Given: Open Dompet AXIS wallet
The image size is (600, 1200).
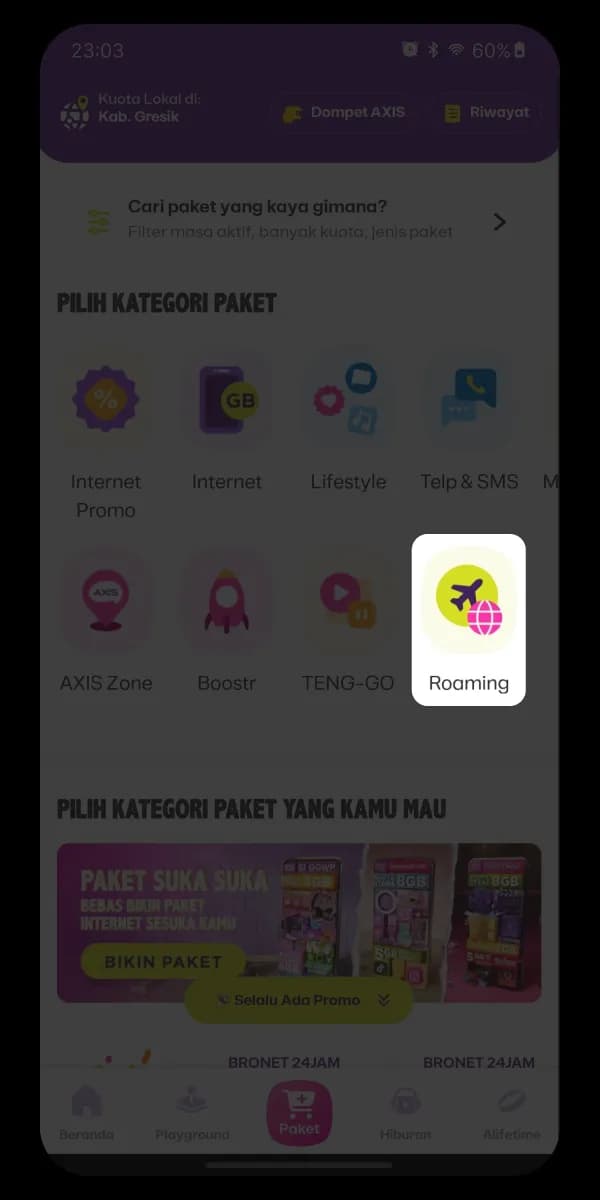Looking at the screenshot, I should point(345,112).
